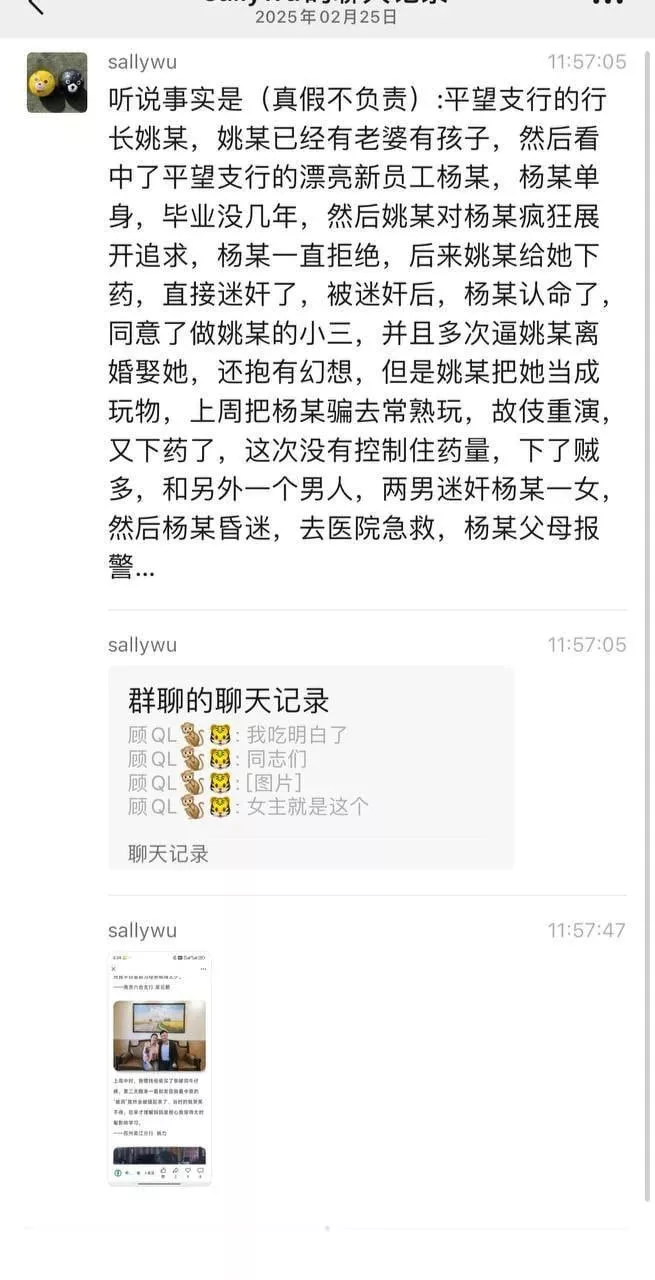This screenshot has width=655, height=1280.
Task: Open the nested 群聊的聊天记录 card
Action: click(311, 768)
